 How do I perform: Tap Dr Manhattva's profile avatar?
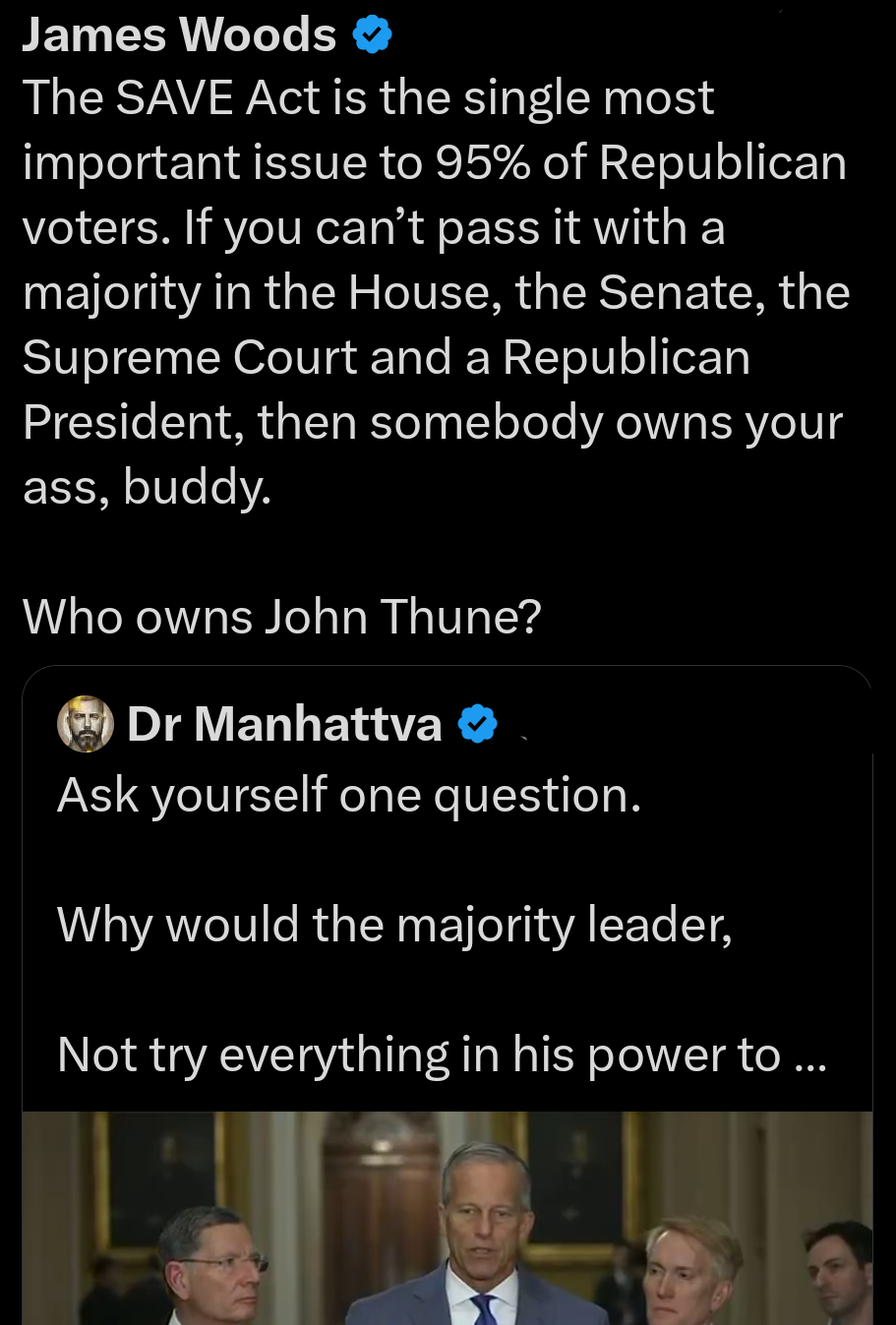coord(86,725)
